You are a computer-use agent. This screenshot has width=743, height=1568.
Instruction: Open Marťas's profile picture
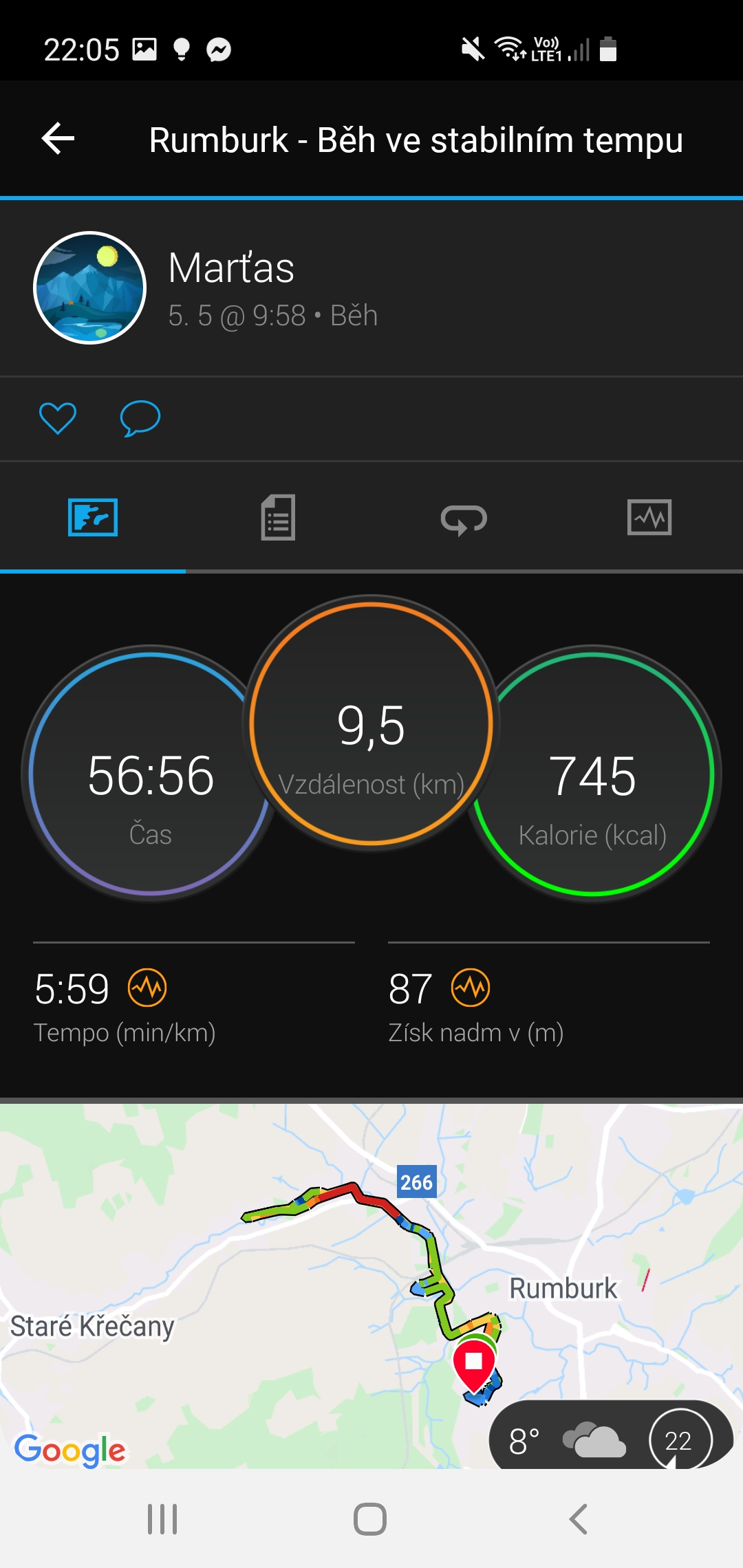pos(90,287)
